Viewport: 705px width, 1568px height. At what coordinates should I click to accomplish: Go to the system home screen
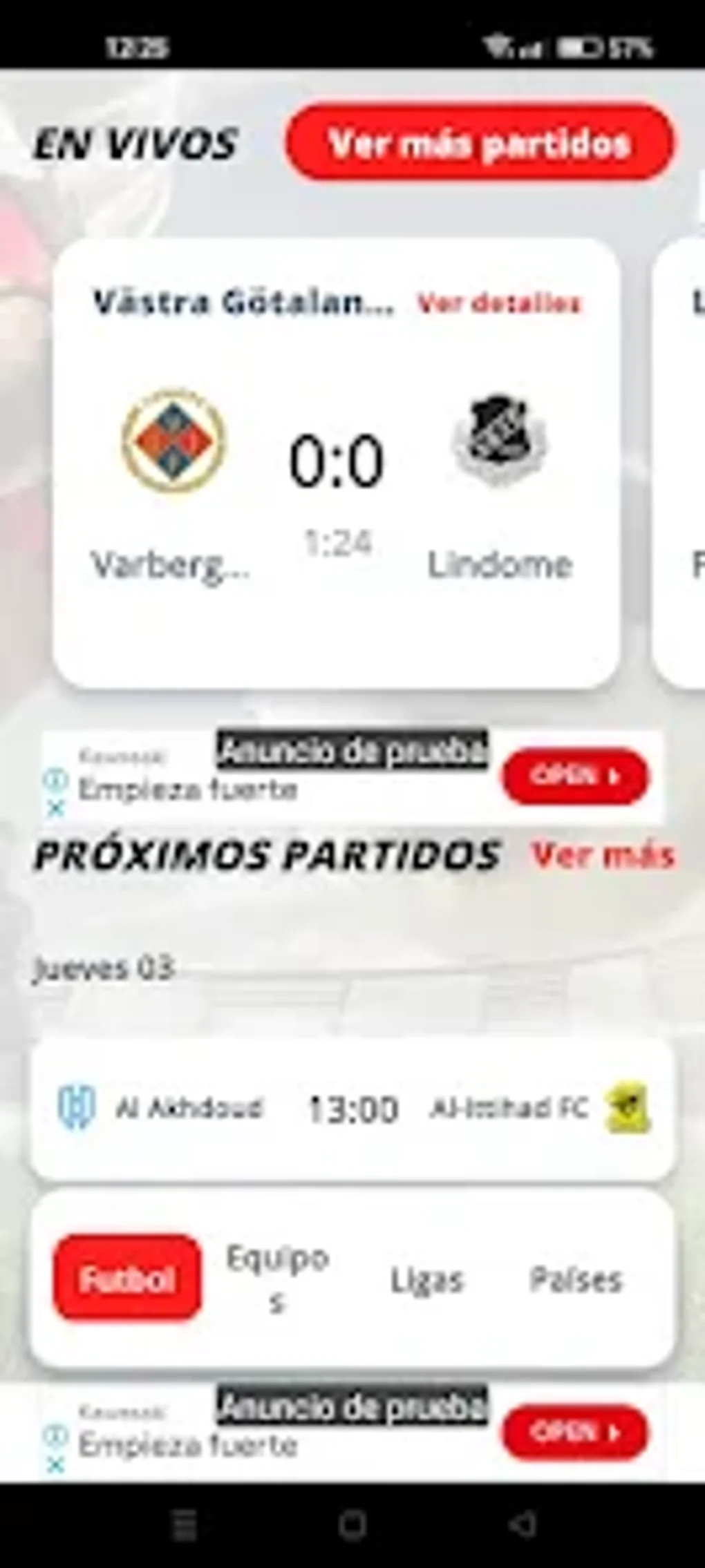352,1525
